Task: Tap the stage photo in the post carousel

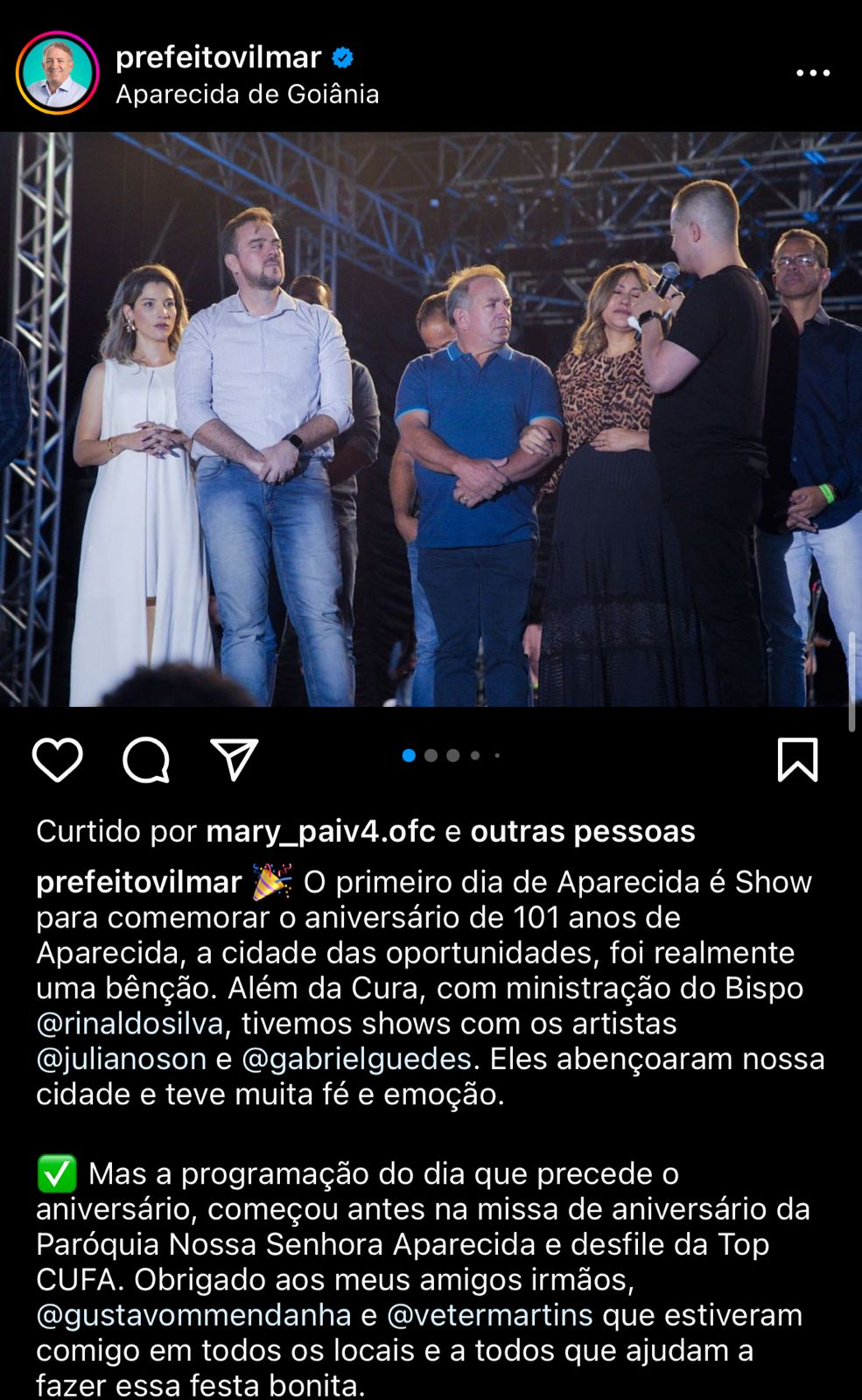Action: point(431,420)
